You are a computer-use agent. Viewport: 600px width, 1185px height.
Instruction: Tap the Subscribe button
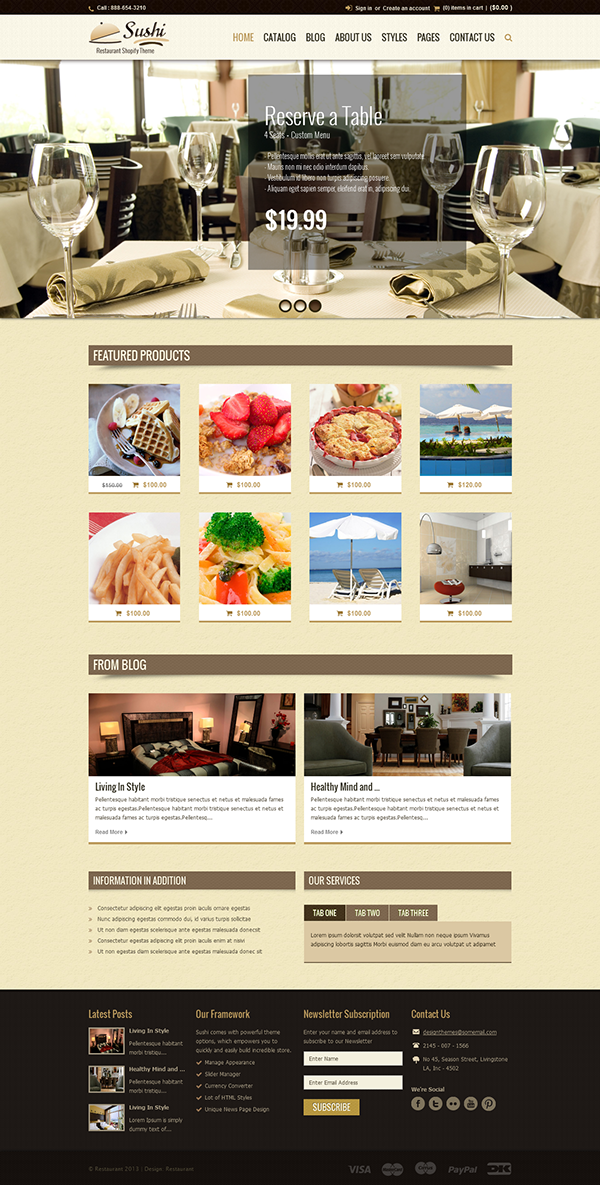[332, 1107]
